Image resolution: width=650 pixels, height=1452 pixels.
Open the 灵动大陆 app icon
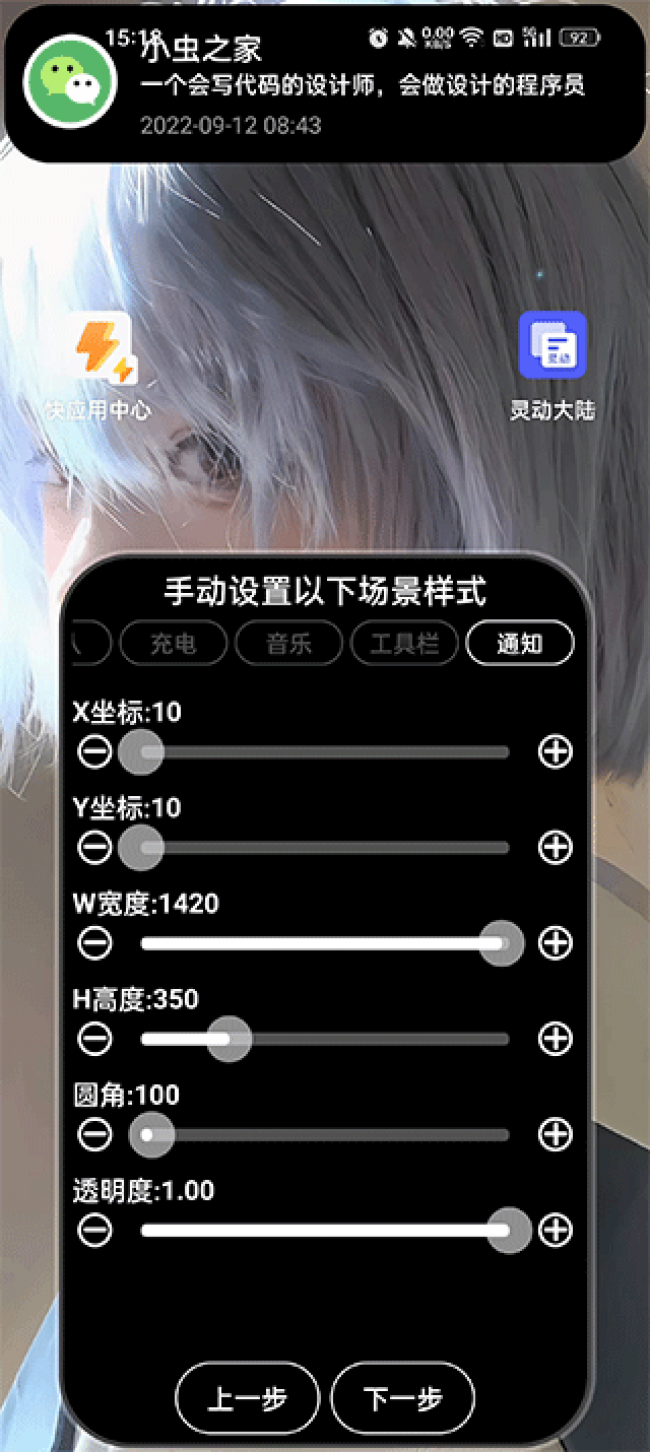552,346
